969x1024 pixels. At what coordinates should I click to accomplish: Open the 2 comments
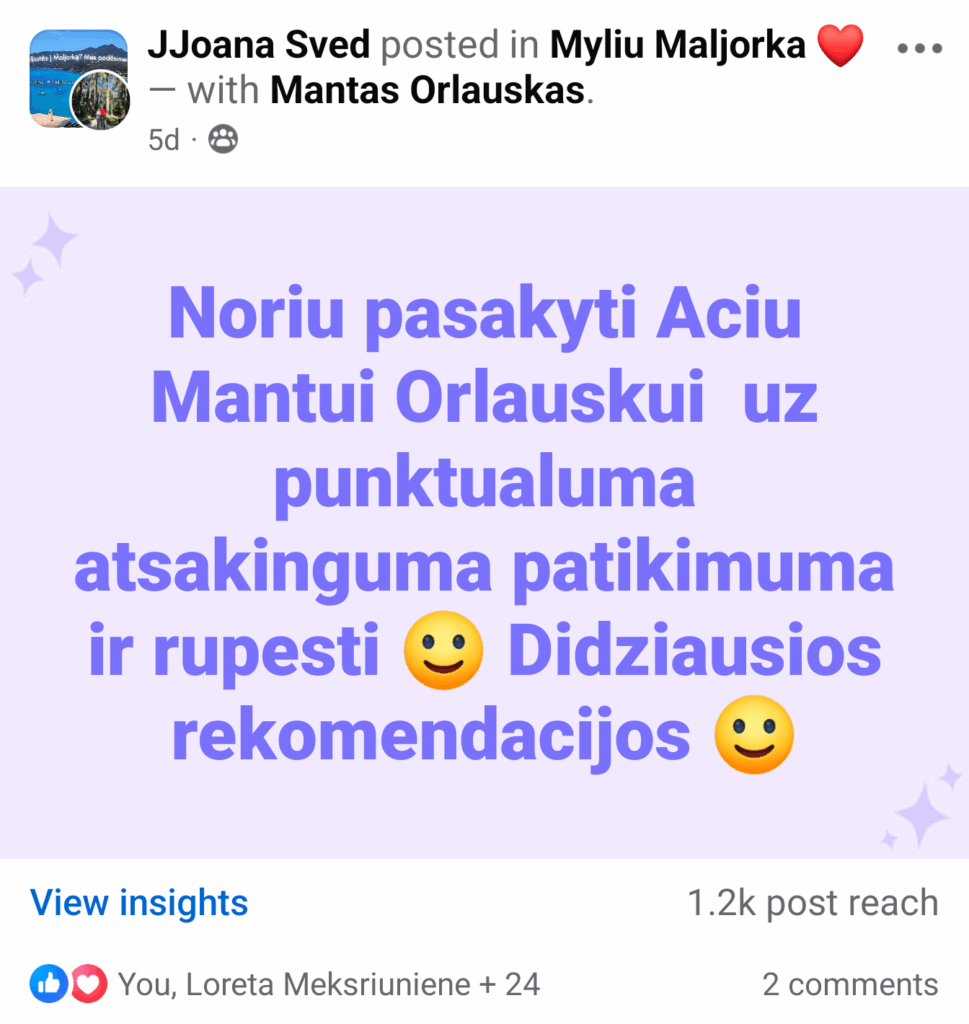(x=849, y=984)
